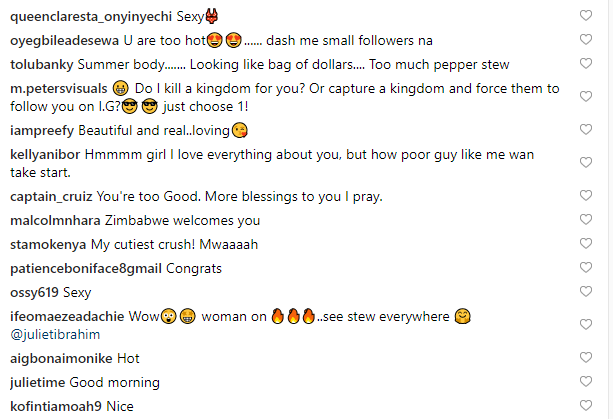
Task: Like oyegbileadesewa's comment
Action: [x=586, y=39]
